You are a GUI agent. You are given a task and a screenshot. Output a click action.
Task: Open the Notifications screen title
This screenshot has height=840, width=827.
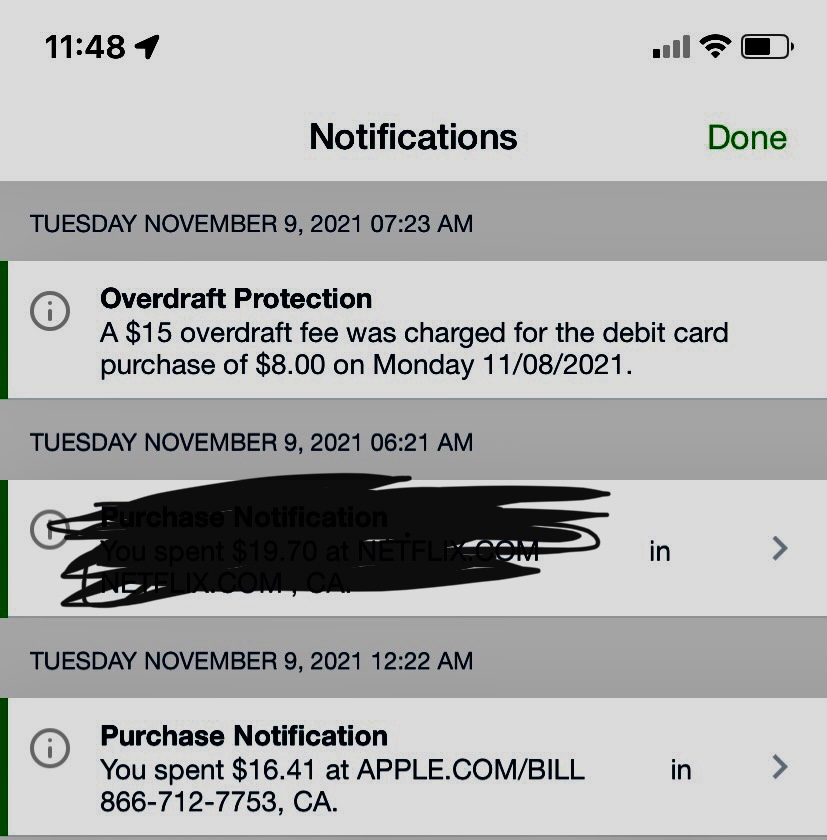(413, 137)
